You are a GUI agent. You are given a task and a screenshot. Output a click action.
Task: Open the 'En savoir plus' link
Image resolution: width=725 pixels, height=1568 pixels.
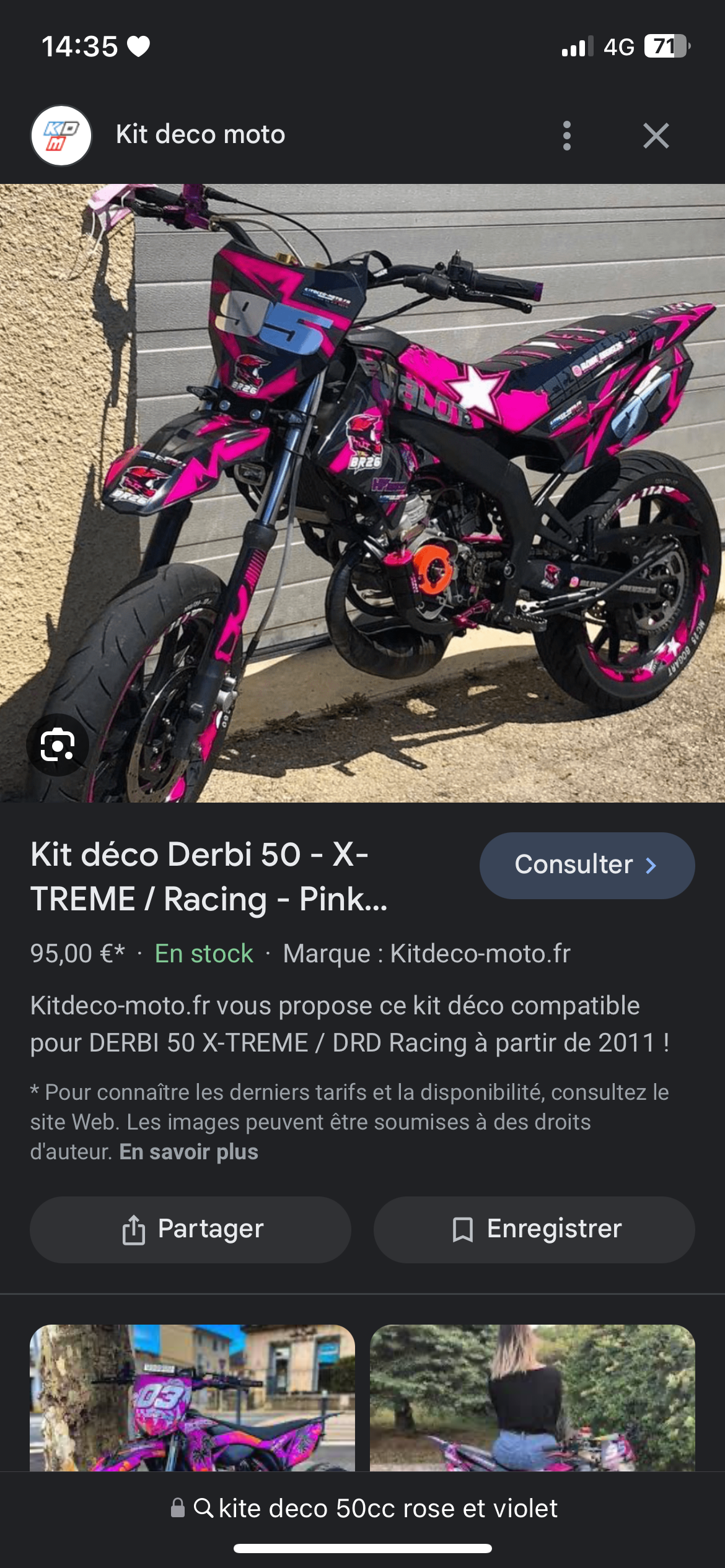click(188, 1152)
